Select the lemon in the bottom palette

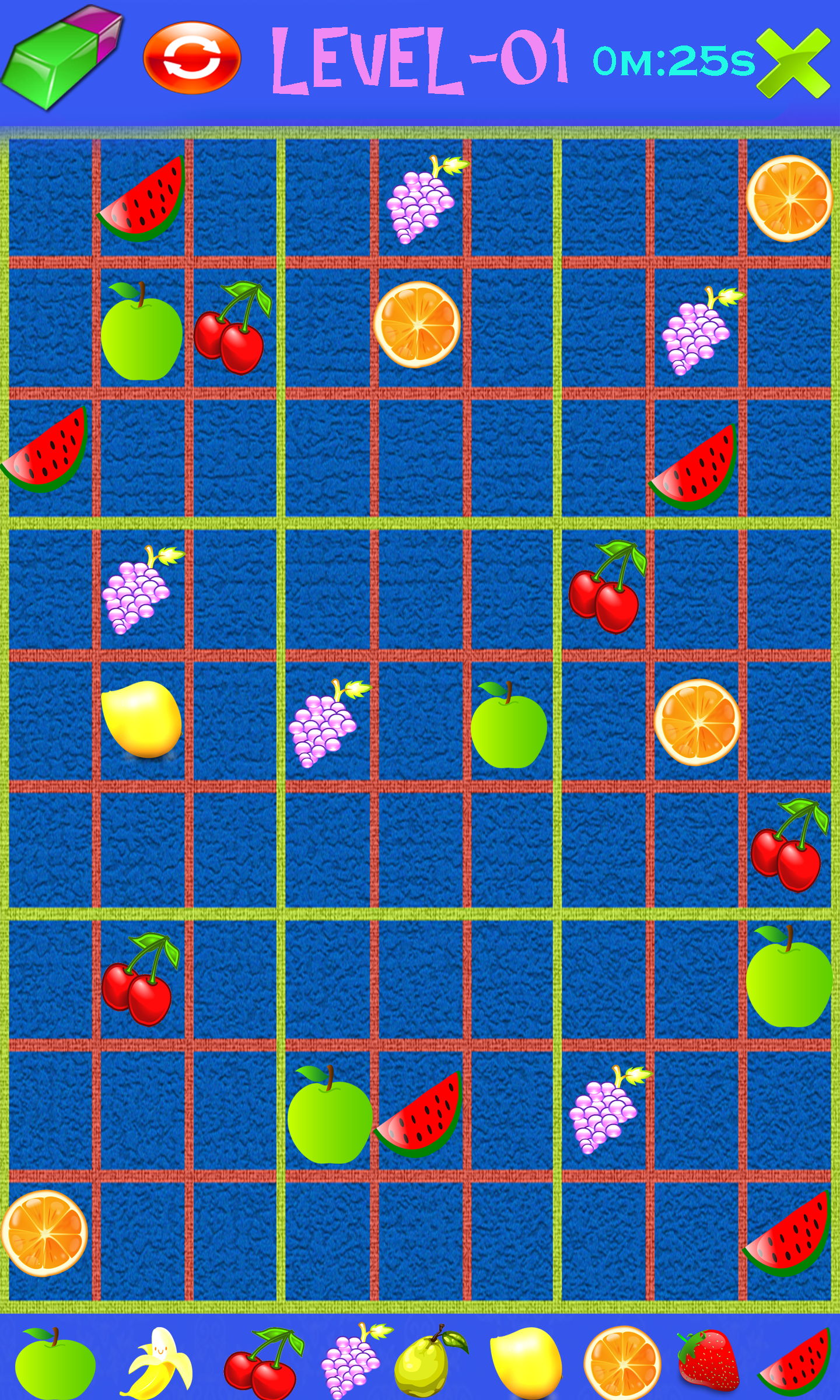click(x=525, y=1363)
